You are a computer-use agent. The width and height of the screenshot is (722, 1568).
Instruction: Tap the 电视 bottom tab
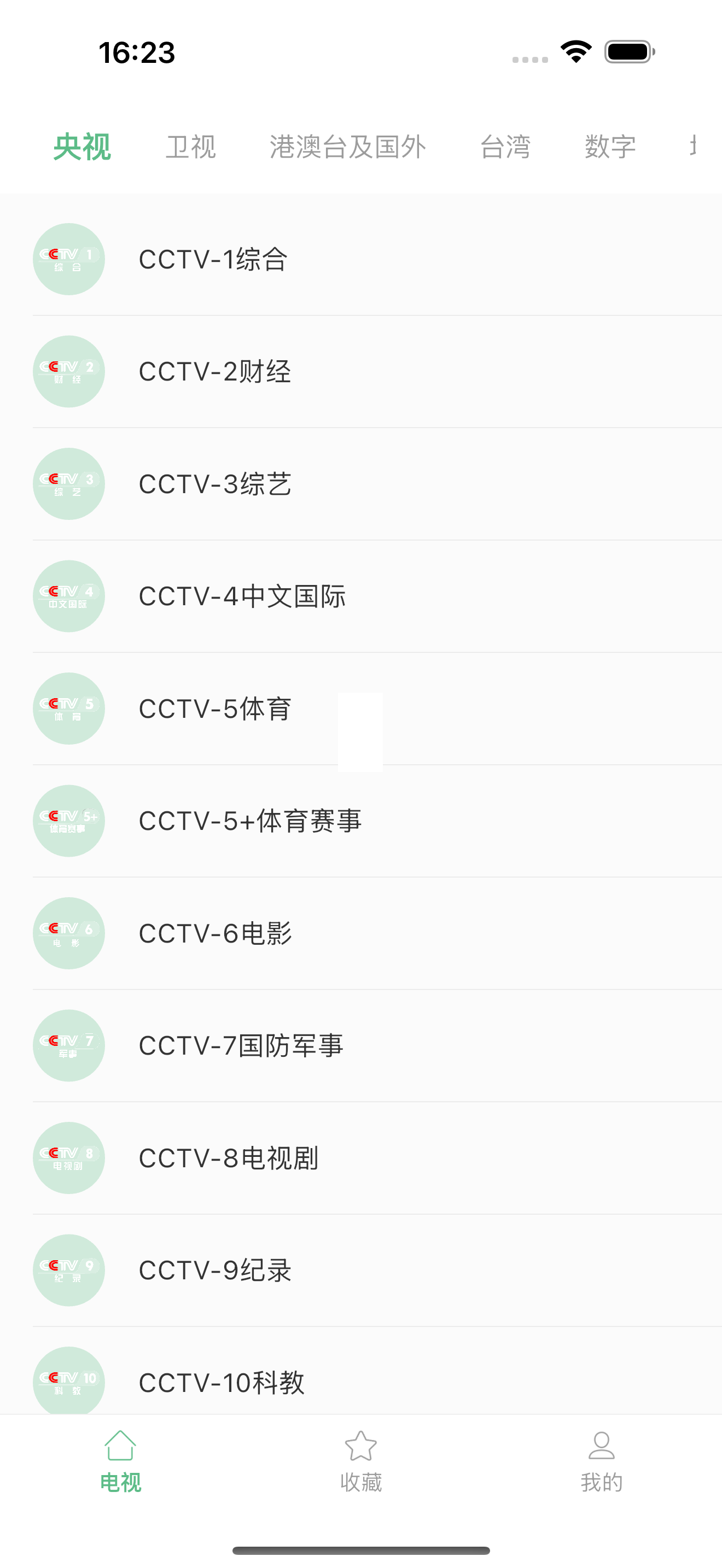120,1462
